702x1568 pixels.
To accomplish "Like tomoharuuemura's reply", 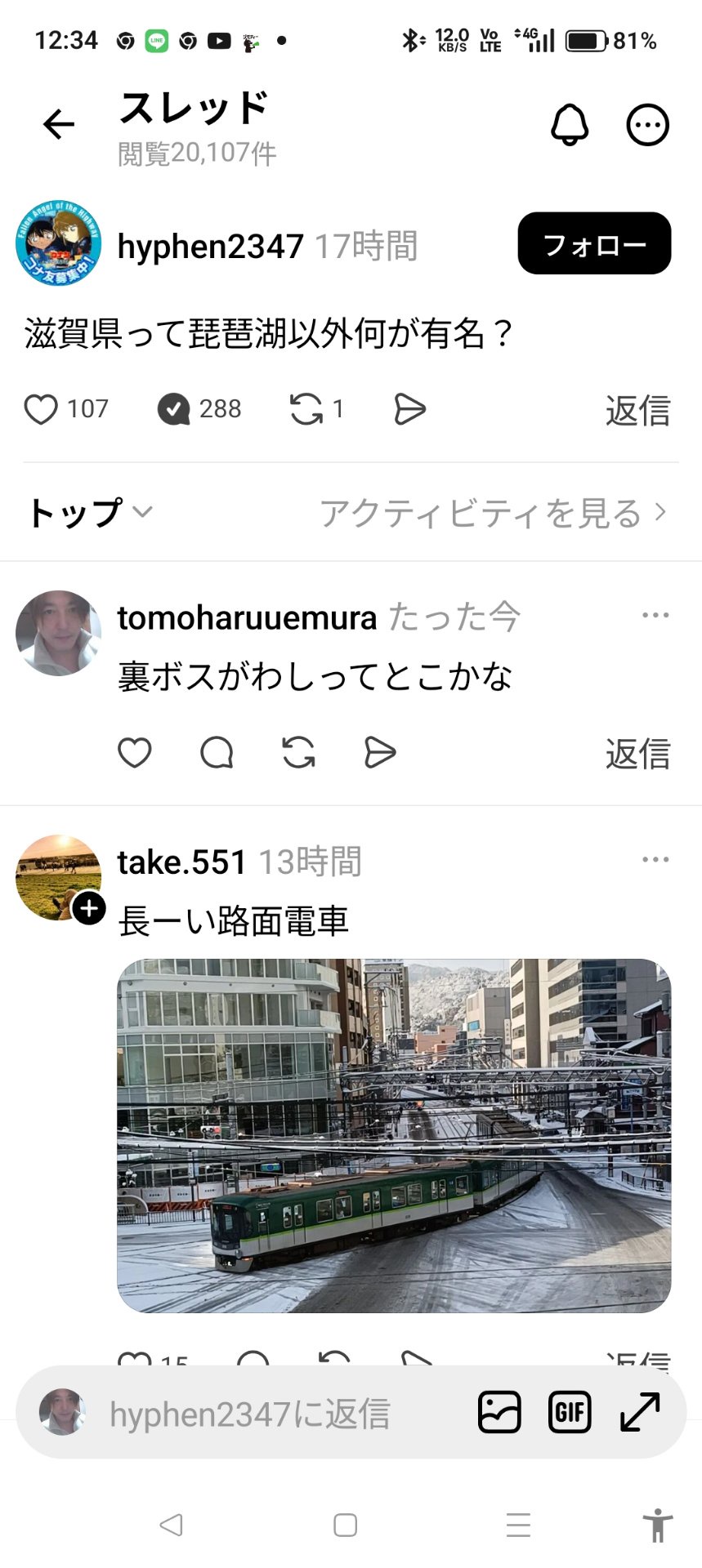I will click(135, 752).
